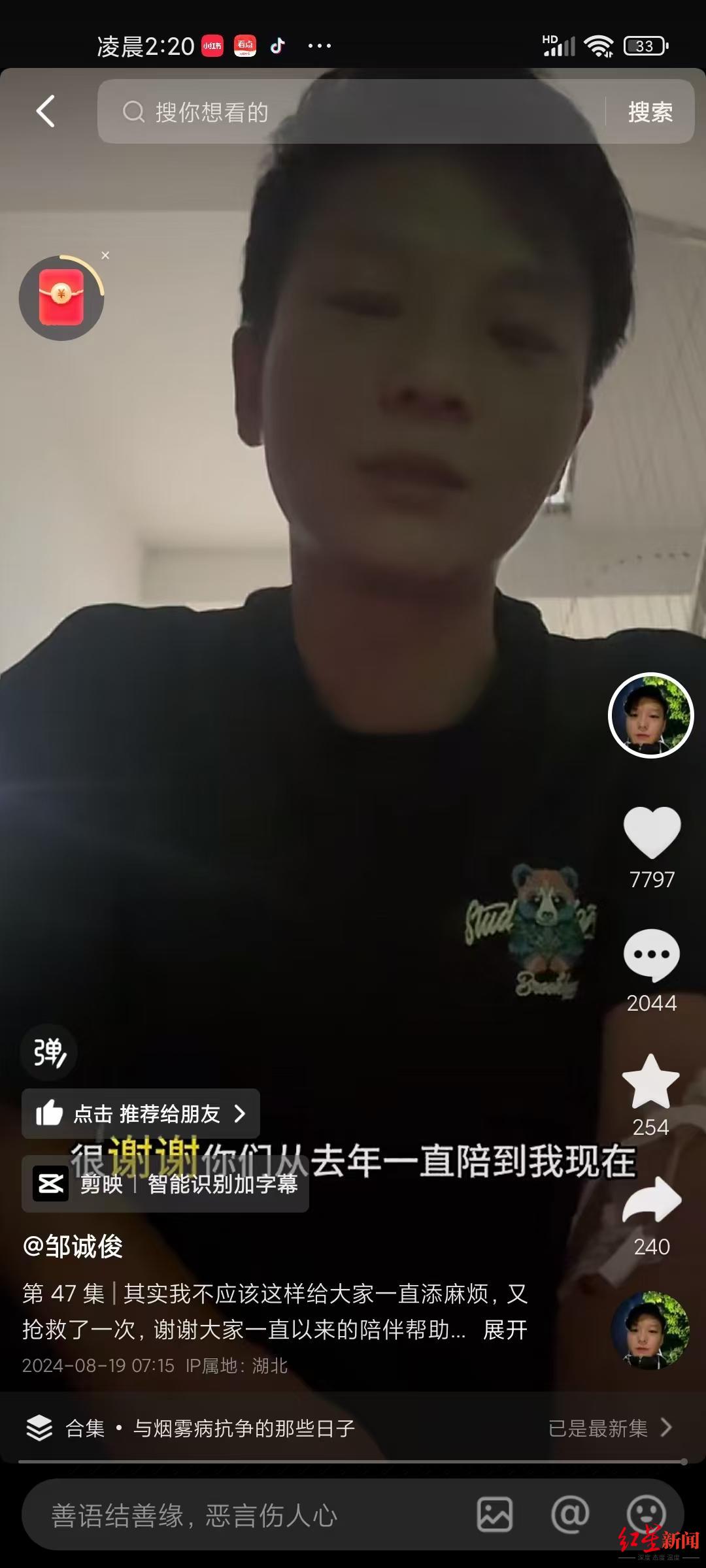Viewport: 706px width, 1568px height.
Task: Open the 剪映 智能识别加字幕 chip
Action: coord(165,1184)
